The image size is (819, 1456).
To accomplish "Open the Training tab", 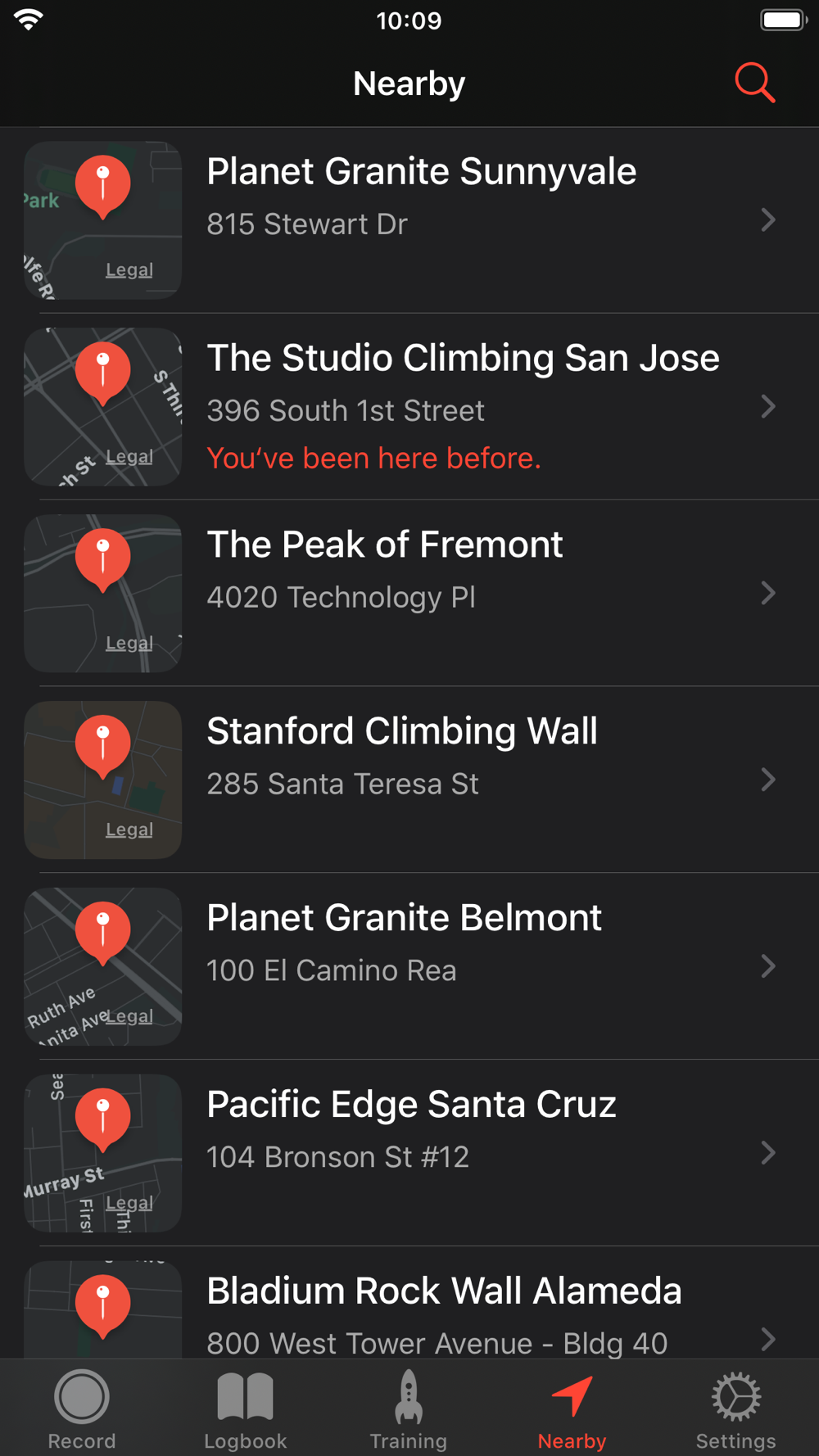I will 409,1410.
